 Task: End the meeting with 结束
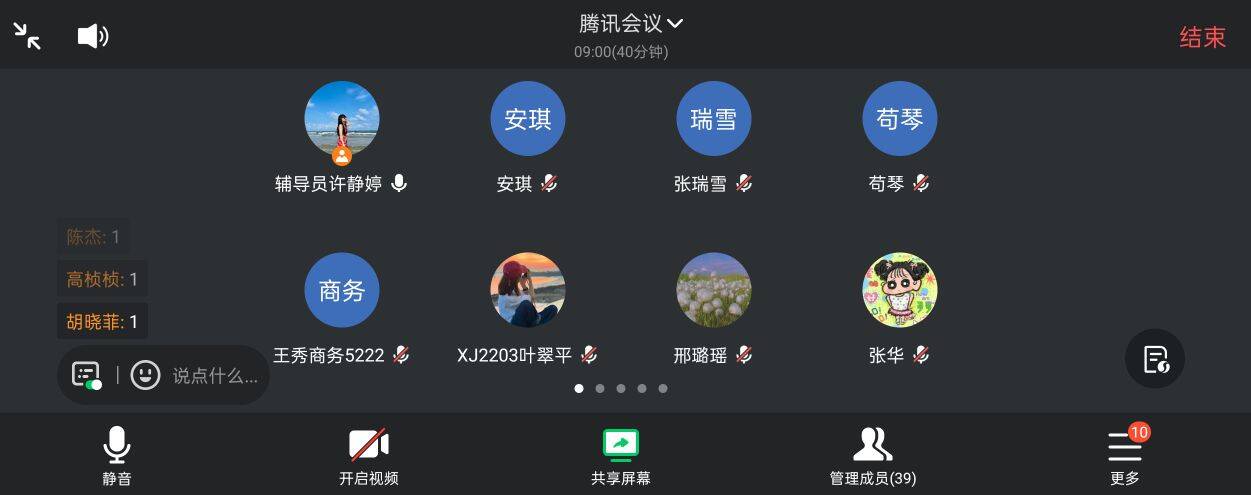click(1202, 37)
